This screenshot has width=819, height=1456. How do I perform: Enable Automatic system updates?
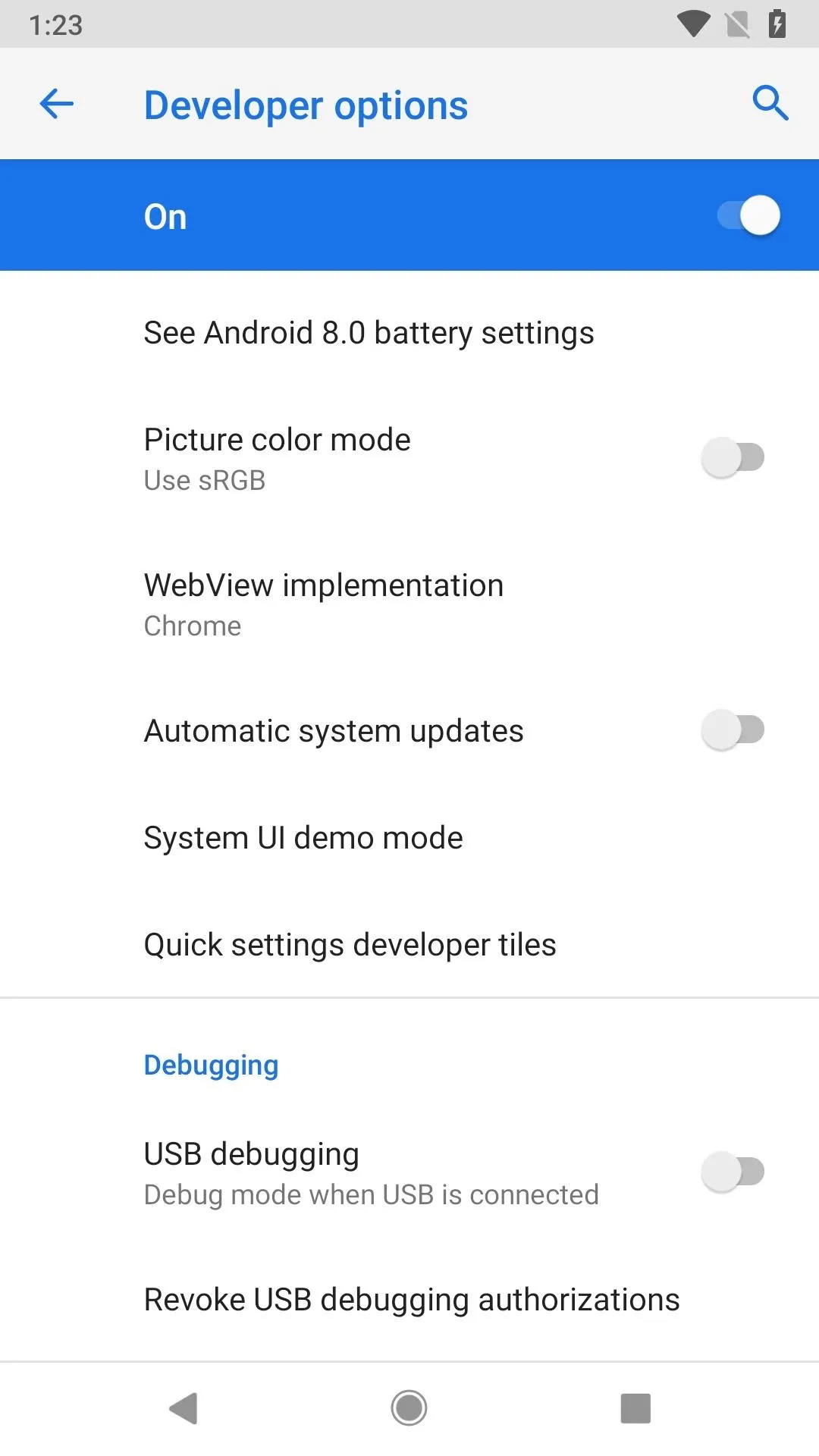733,730
